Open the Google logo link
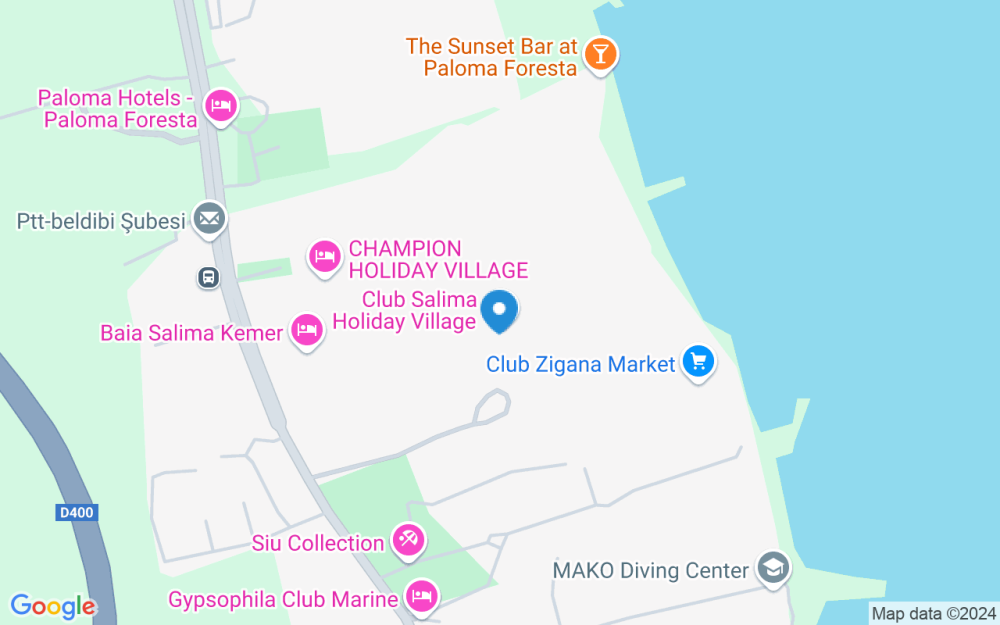Viewport: 1000px width, 625px height. pos(52,606)
